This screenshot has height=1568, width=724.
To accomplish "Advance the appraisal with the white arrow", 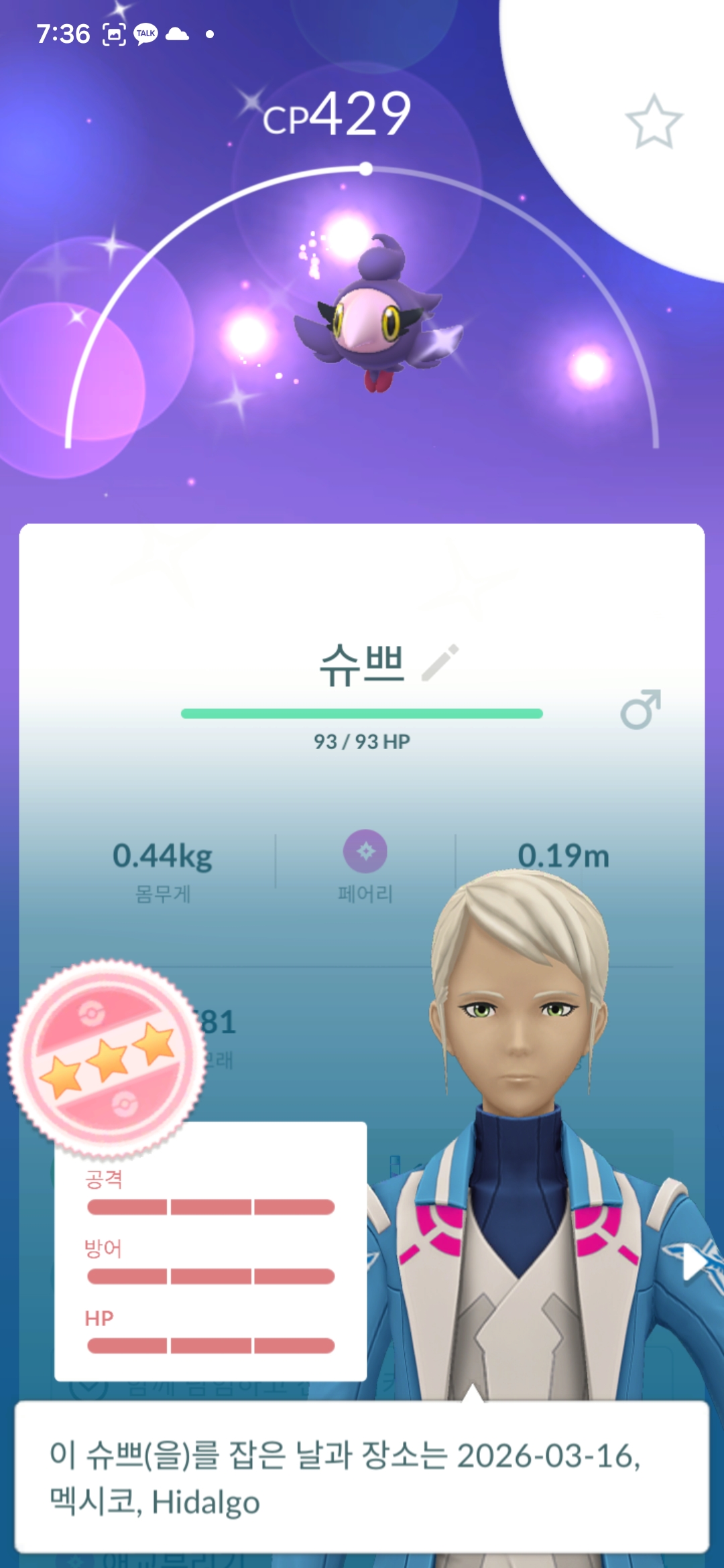I will click(694, 1265).
